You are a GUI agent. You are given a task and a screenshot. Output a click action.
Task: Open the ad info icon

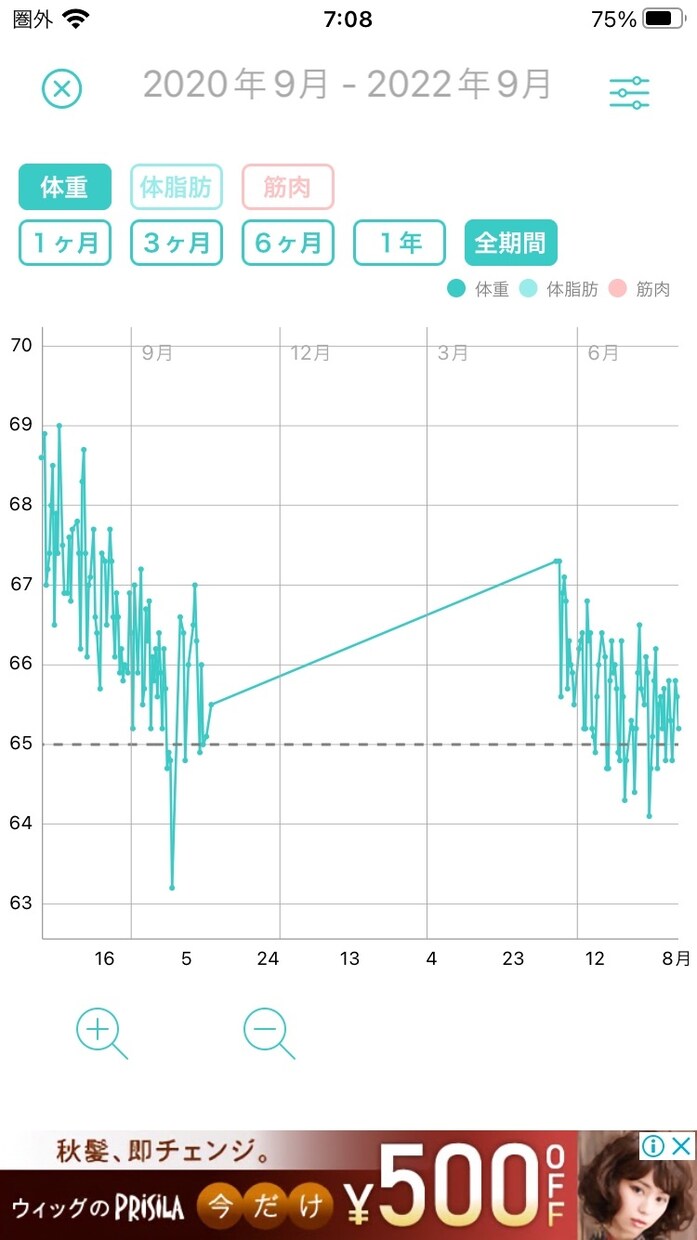tap(654, 1145)
